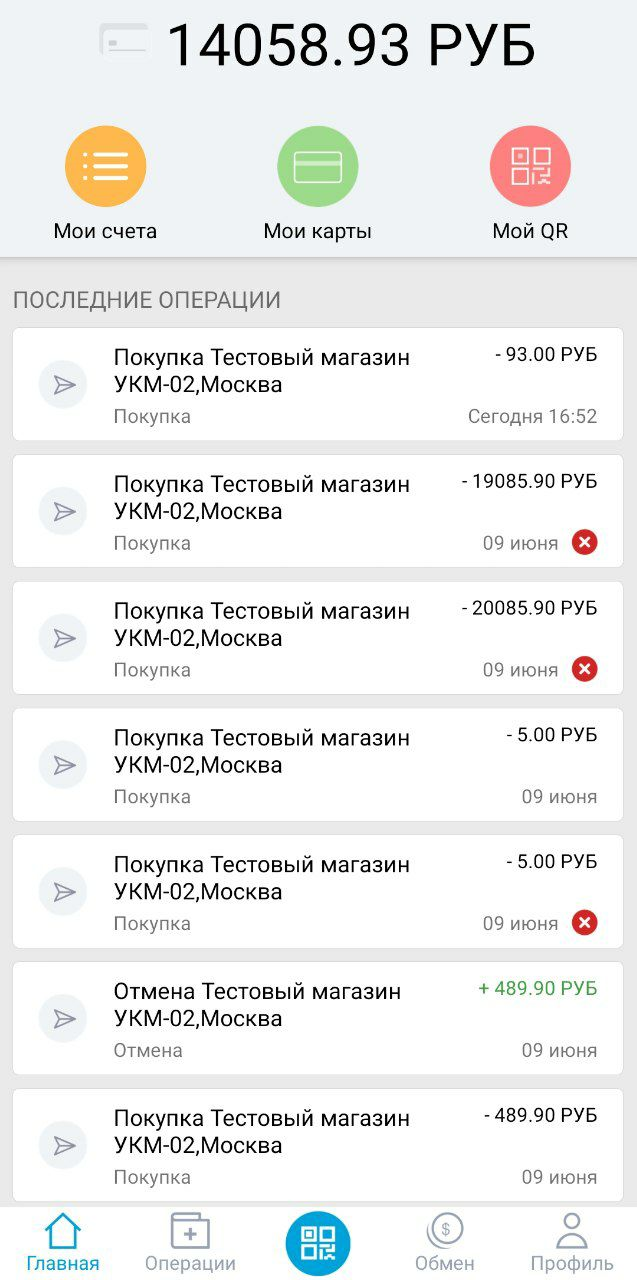The width and height of the screenshot is (637, 1280).
Task: Go to the Обмен tab
Action: click(x=445, y=1243)
